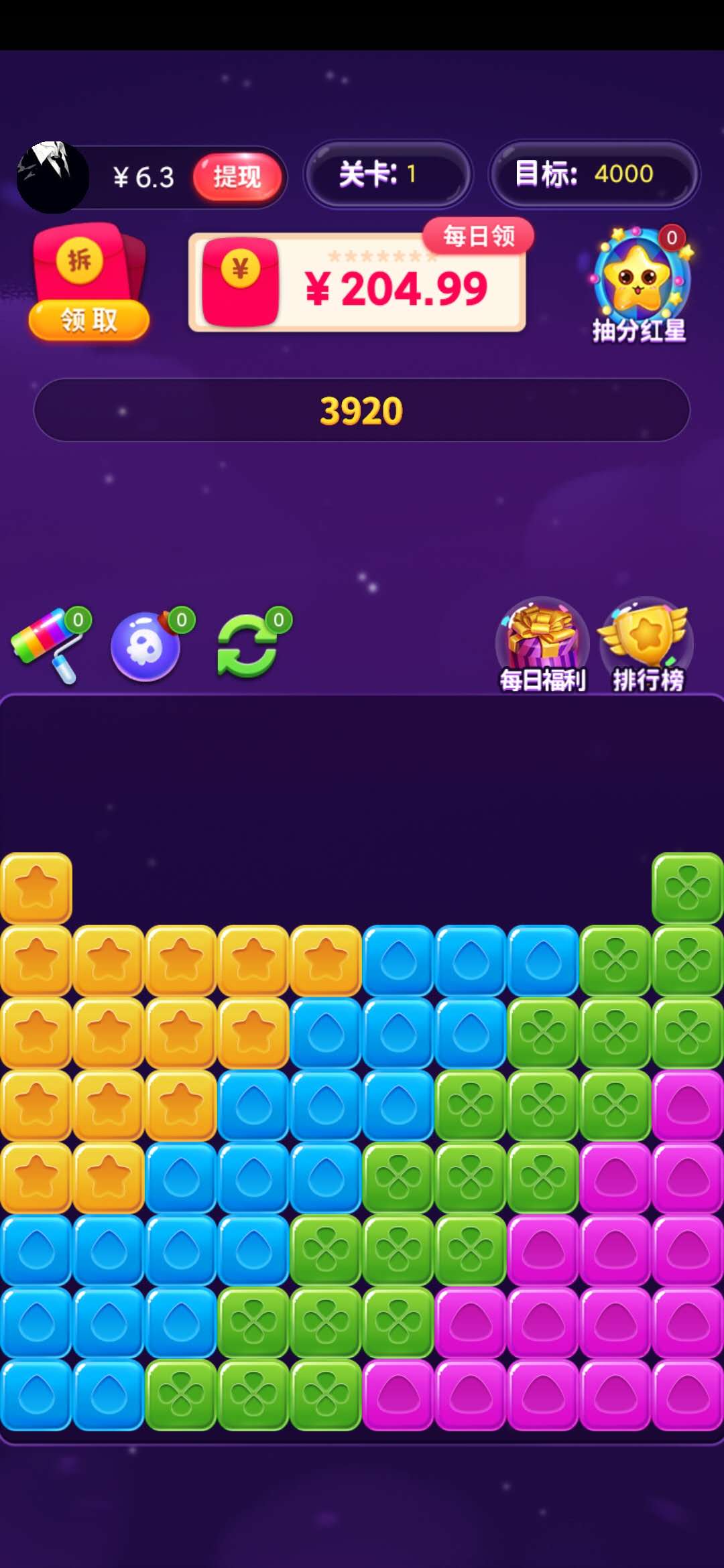Open the profile avatar
724x1568 pixels.
point(53,177)
